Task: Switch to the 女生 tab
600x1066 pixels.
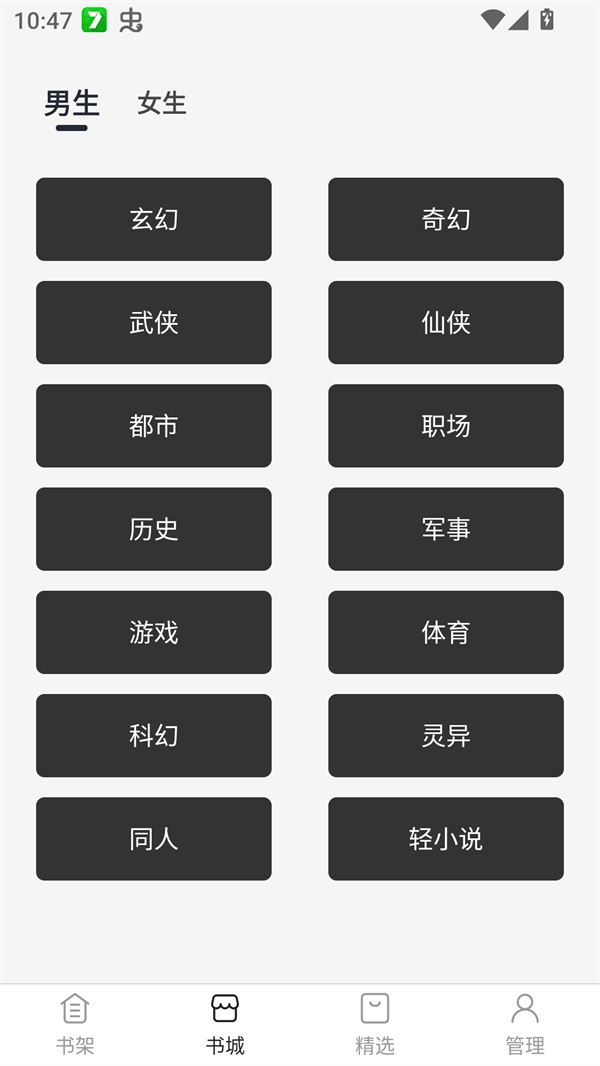Action: click(162, 104)
